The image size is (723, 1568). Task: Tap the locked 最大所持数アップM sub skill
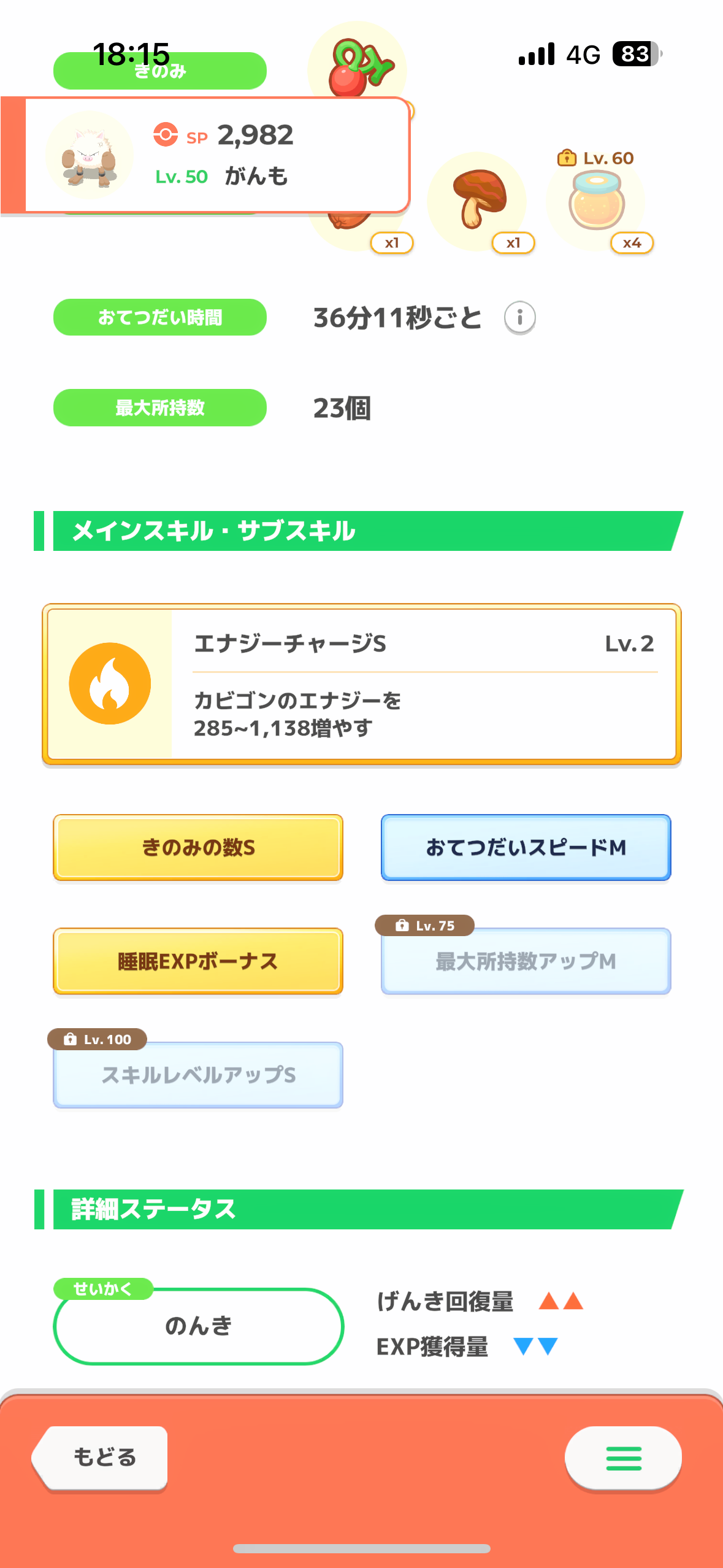coord(526,961)
